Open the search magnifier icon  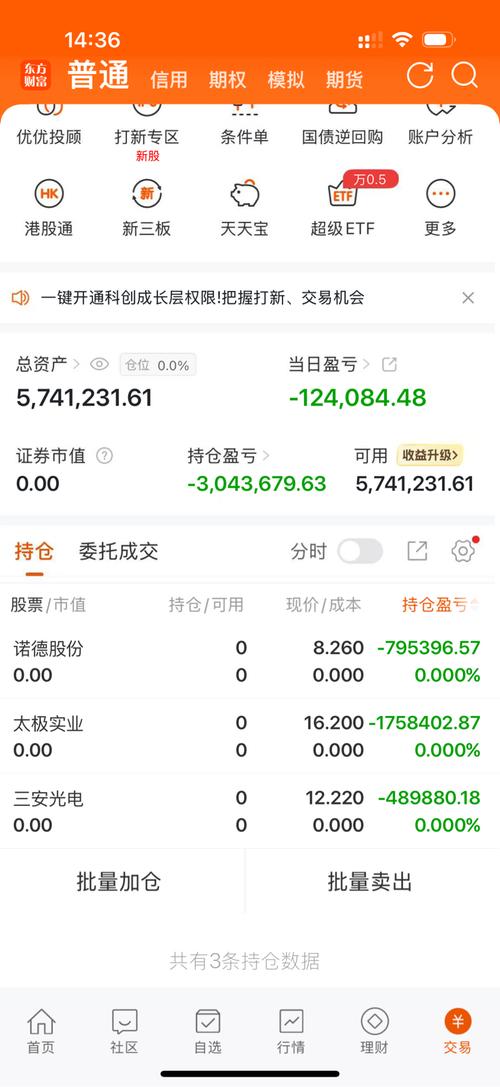(x=465, y=75)
